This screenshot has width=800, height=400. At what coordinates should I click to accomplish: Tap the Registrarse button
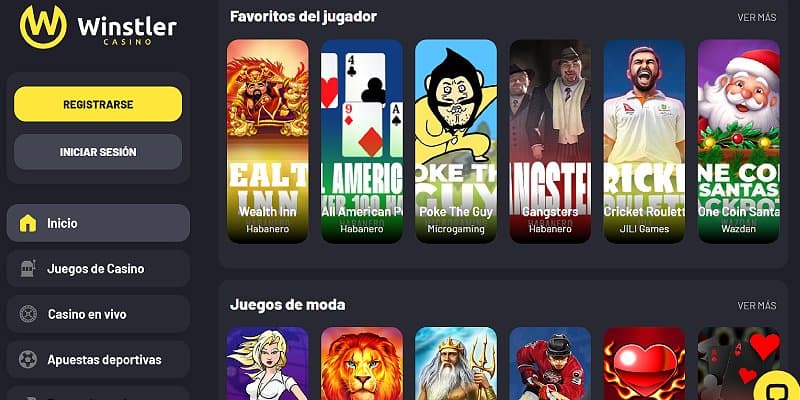point(98,104)
